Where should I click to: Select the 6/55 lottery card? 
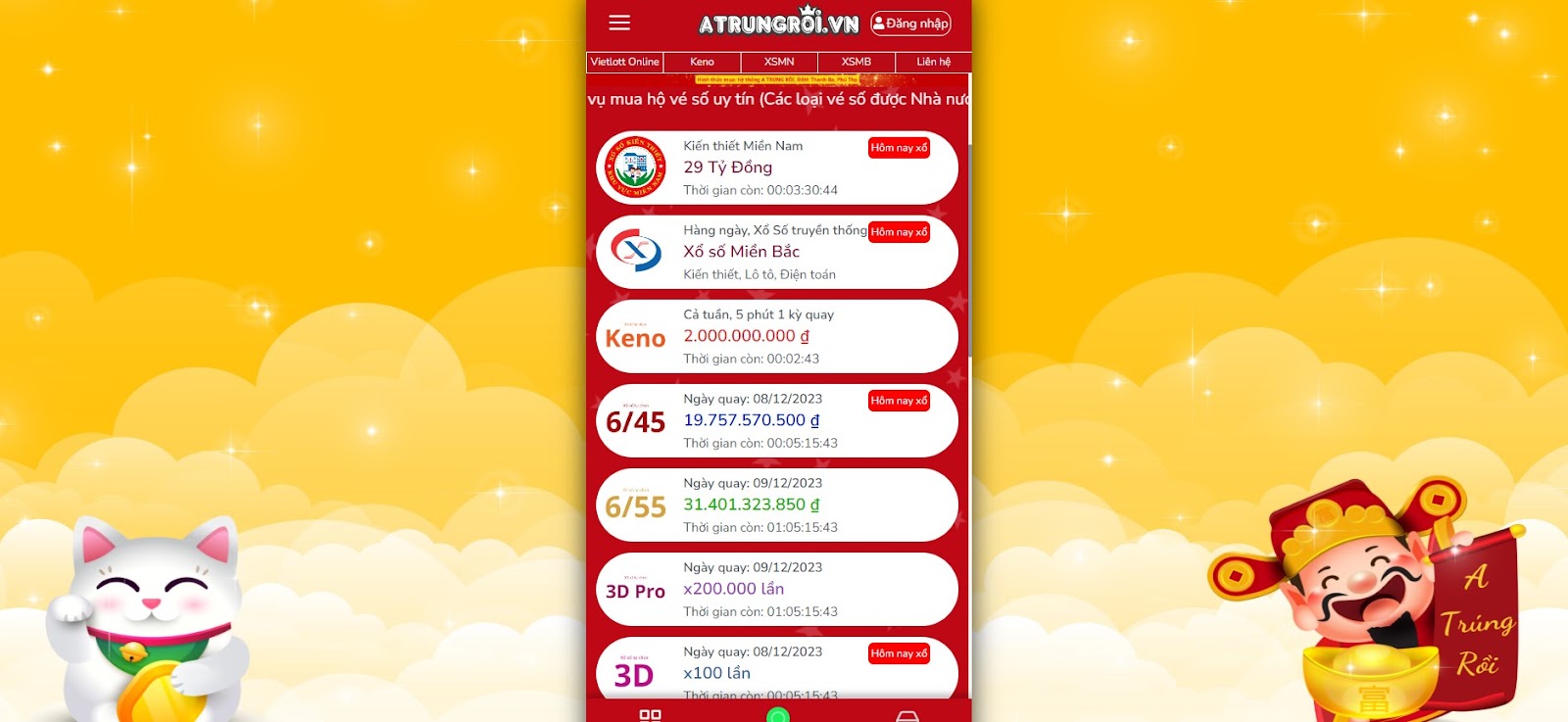[776, 505]
